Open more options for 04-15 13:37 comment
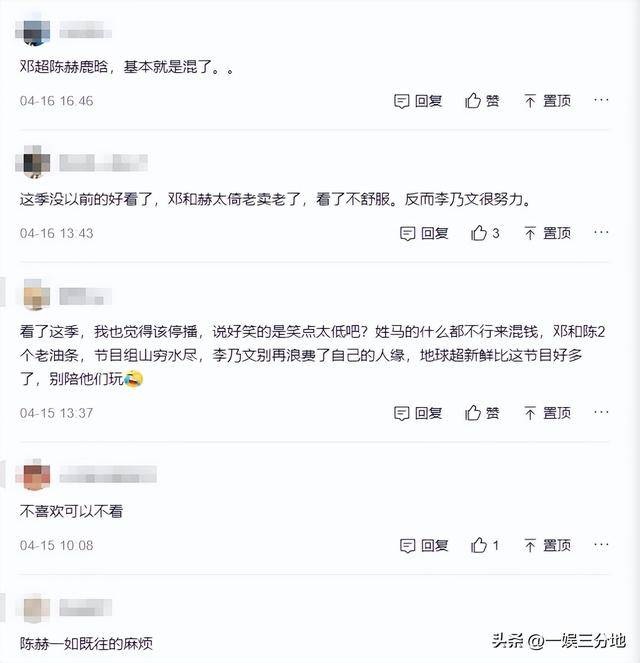 (601, 413)
